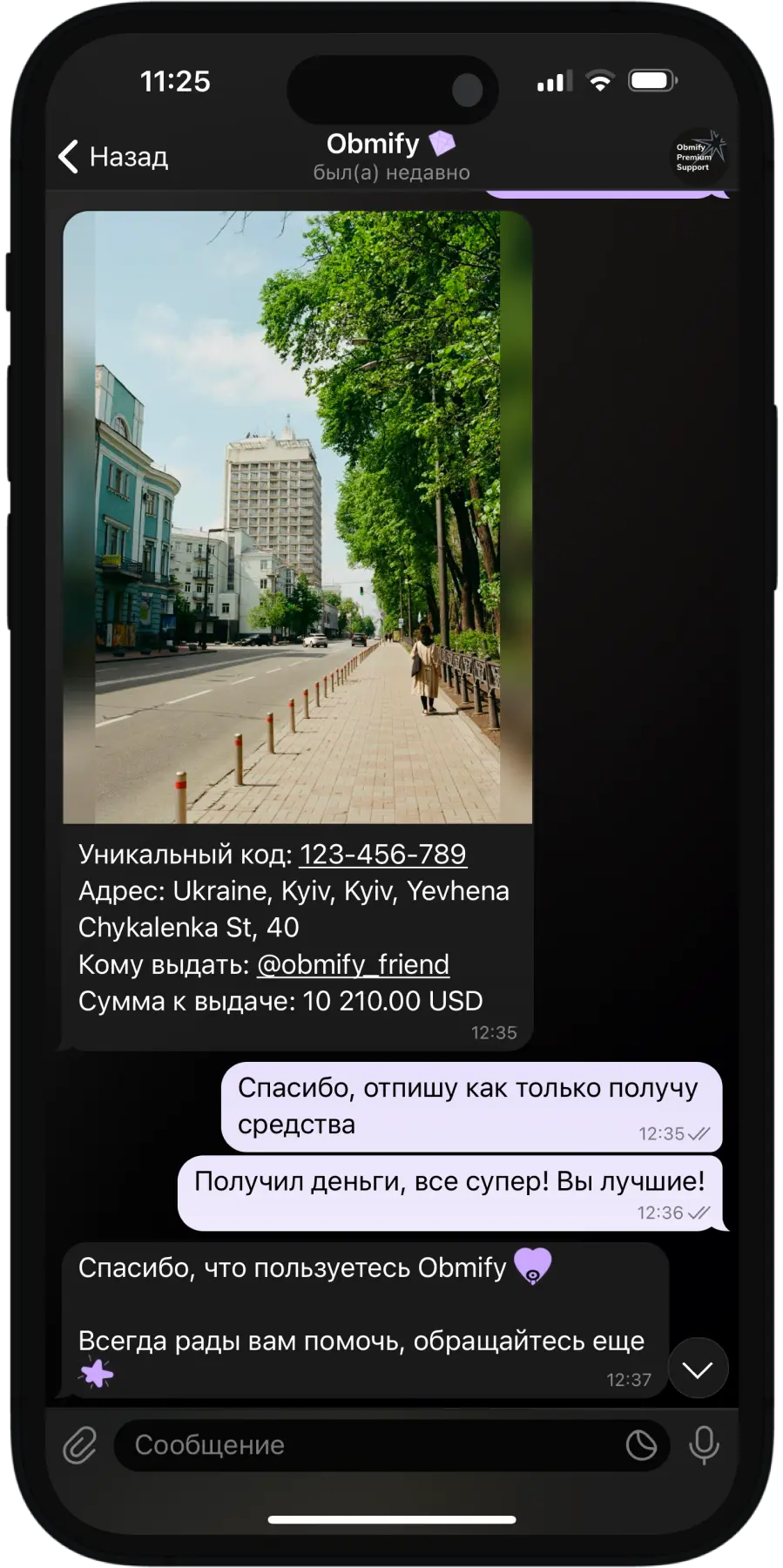Open the @obmify_friend mention link

(x=353, y=964)
